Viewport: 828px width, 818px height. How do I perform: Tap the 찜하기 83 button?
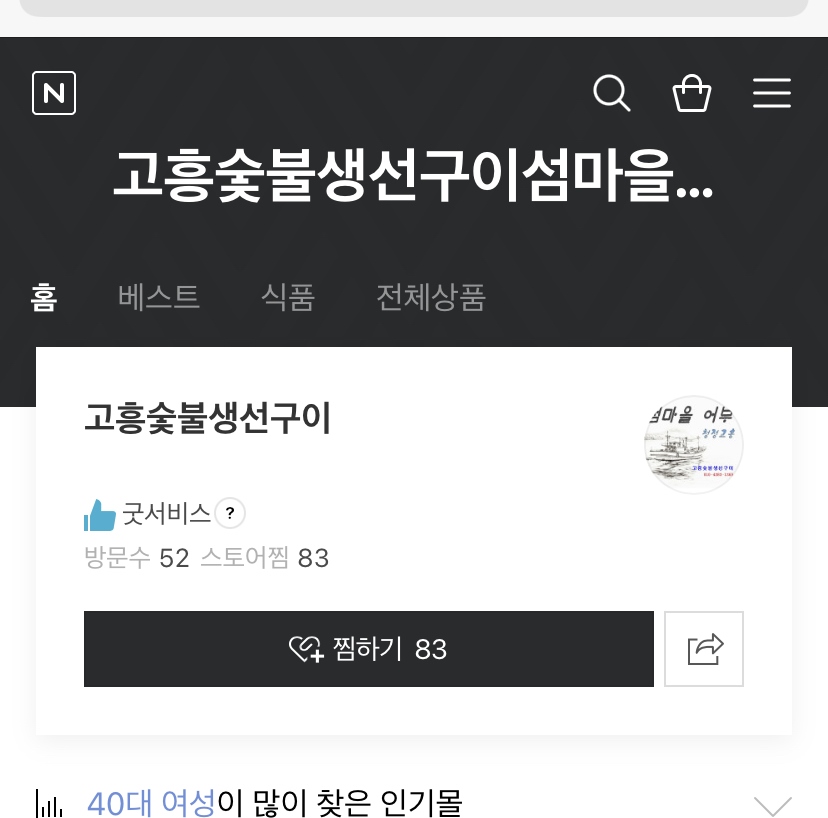coord(368,649)
